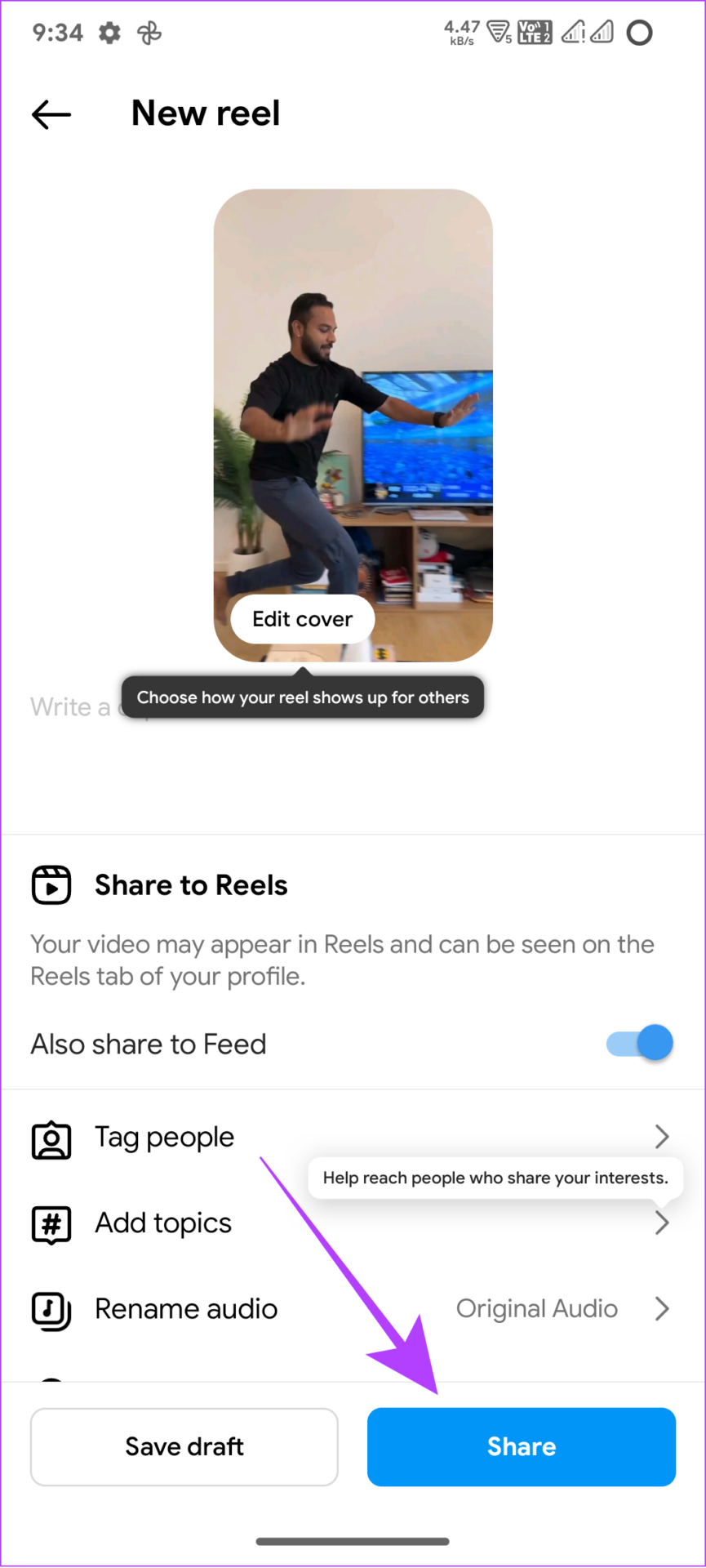The image size is (706, 1568).
Task: Disable Also share to Feed switch
Action: (x=640, y=1044)
